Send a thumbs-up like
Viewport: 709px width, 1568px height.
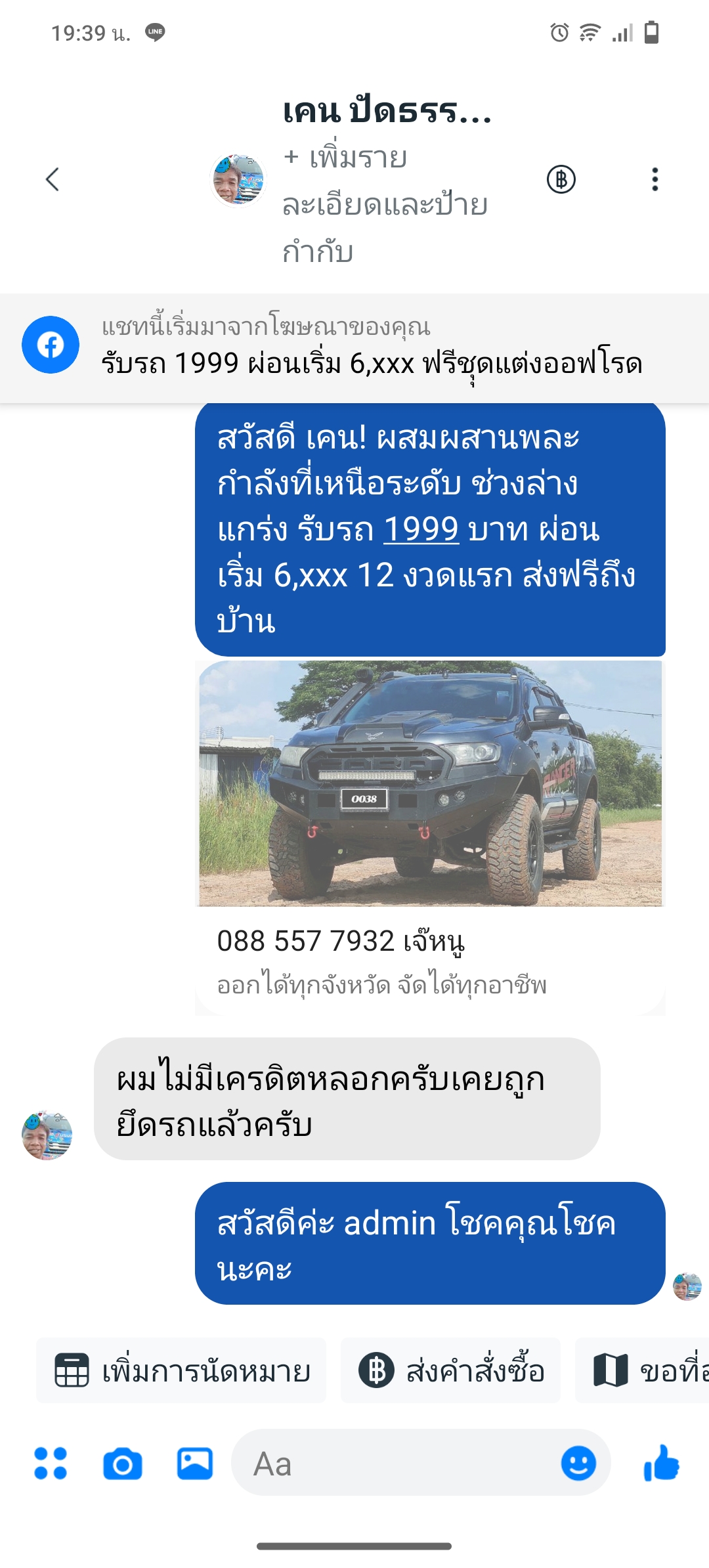click(x=661, y=1464)
